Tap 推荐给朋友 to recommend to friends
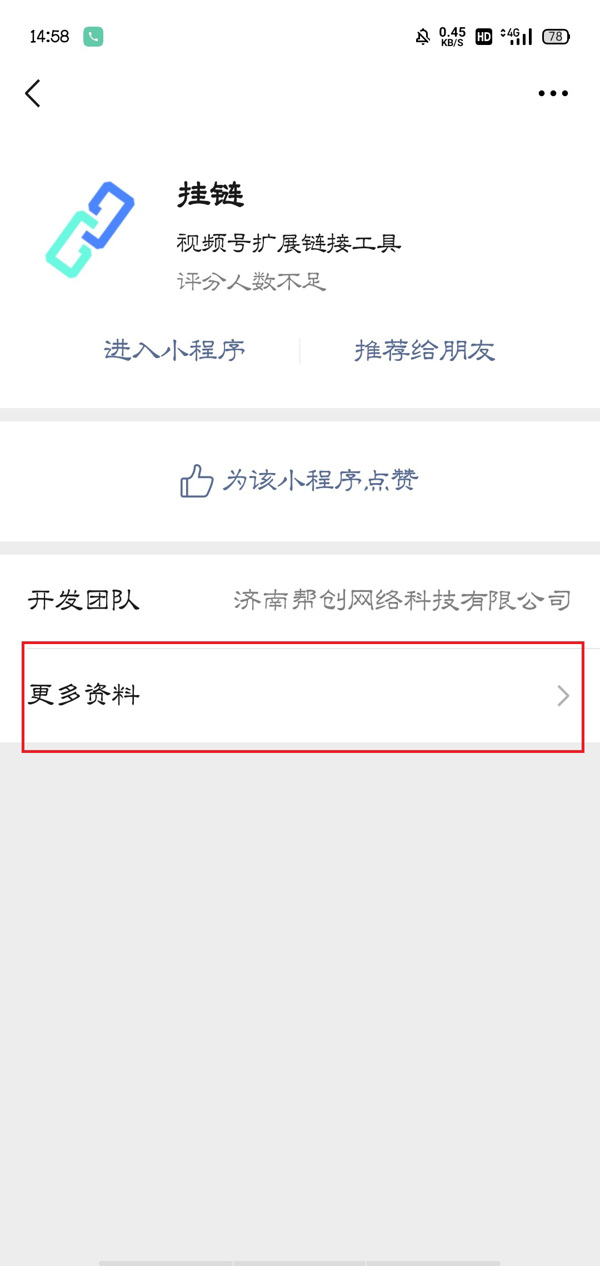 point(424,350)
